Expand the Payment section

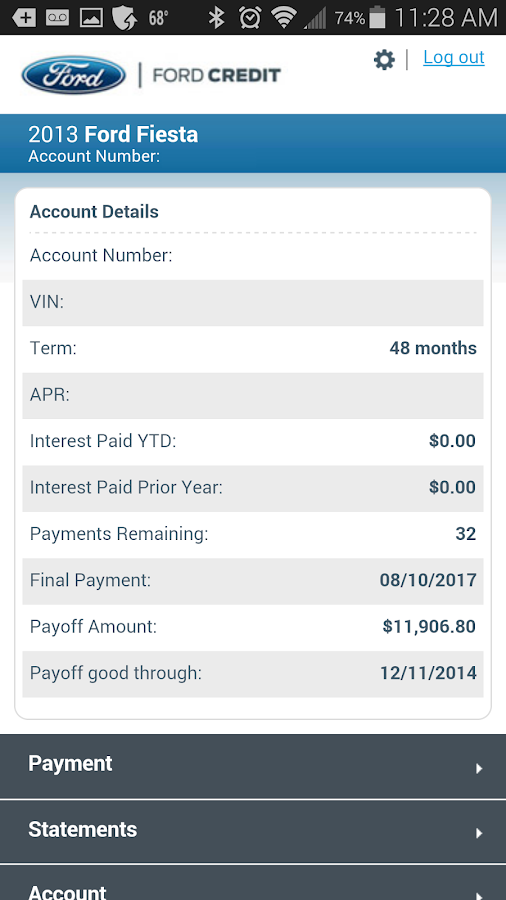[253, 766]
